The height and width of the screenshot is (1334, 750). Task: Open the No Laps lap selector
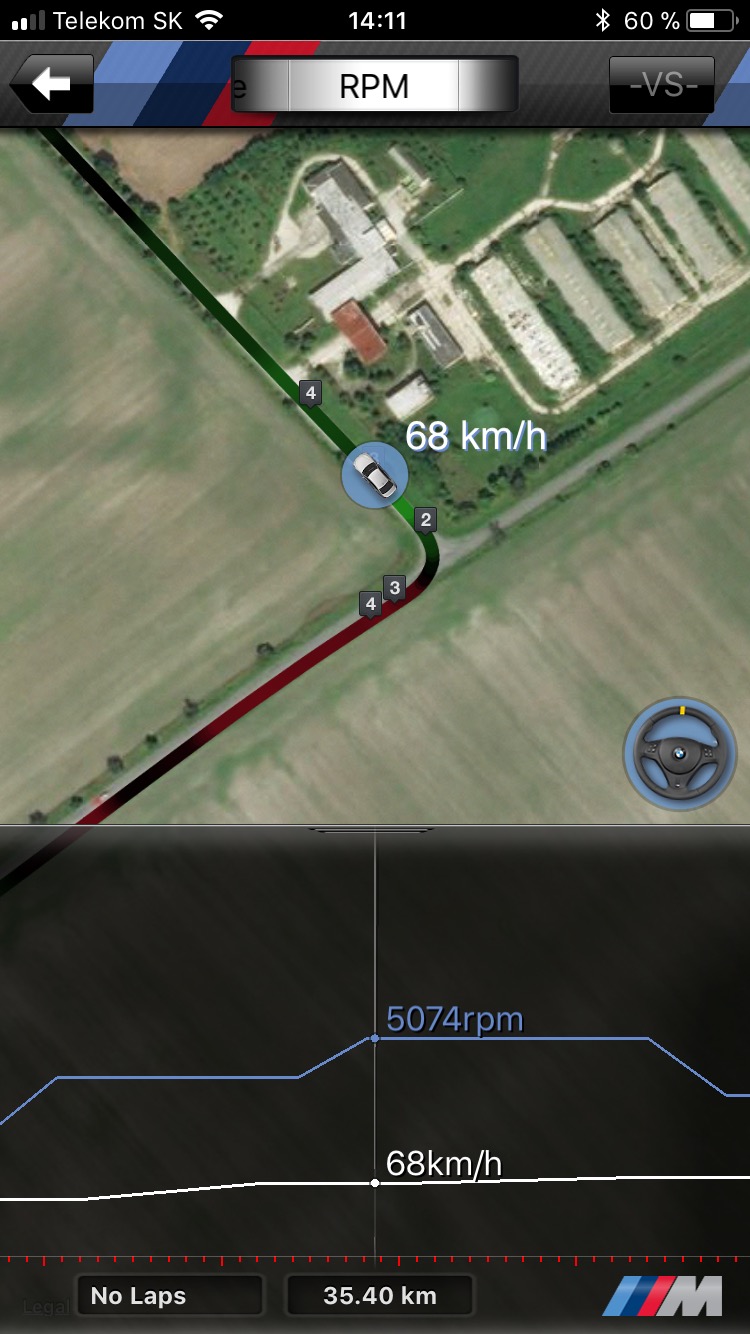click(x=168, y=1294)
